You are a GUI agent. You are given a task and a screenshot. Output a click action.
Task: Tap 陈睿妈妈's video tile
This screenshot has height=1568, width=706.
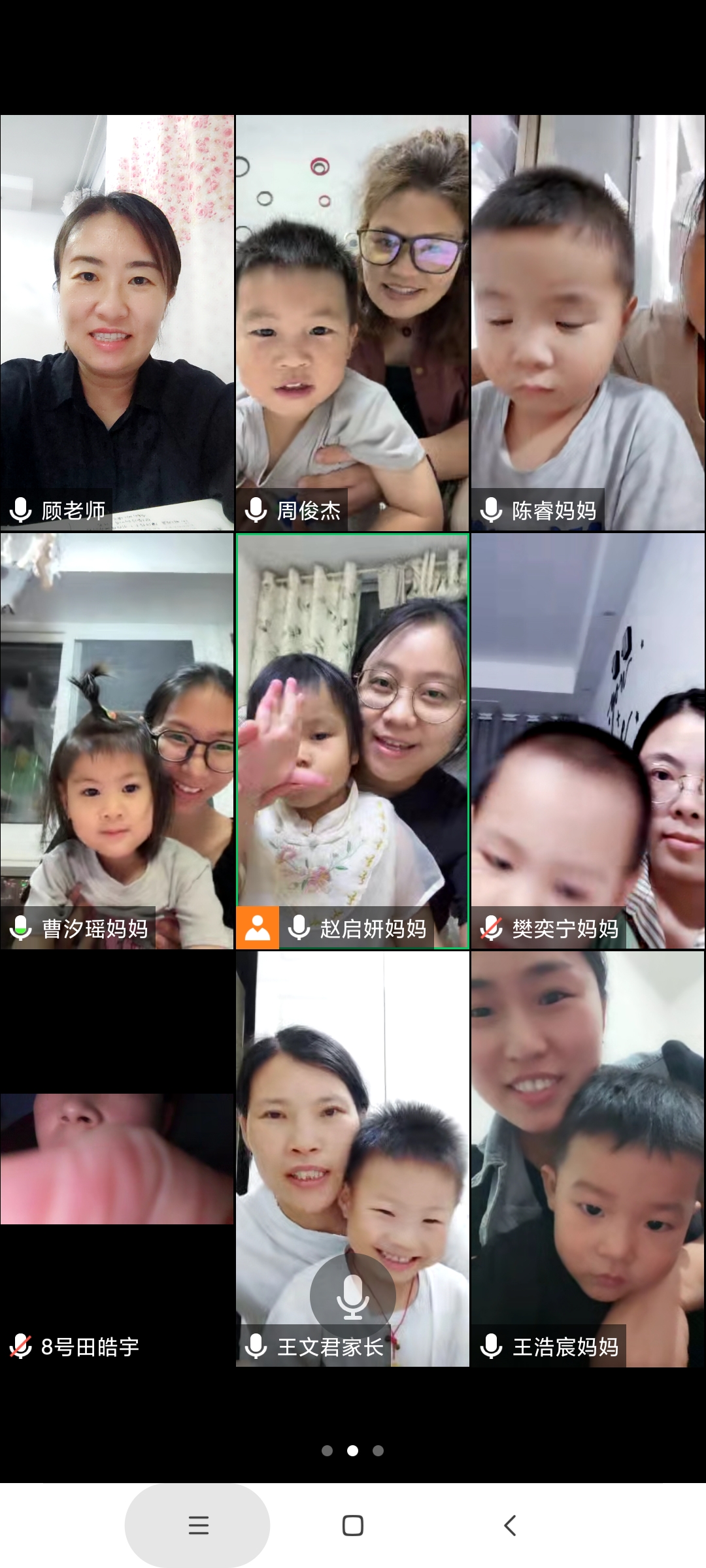588,323
